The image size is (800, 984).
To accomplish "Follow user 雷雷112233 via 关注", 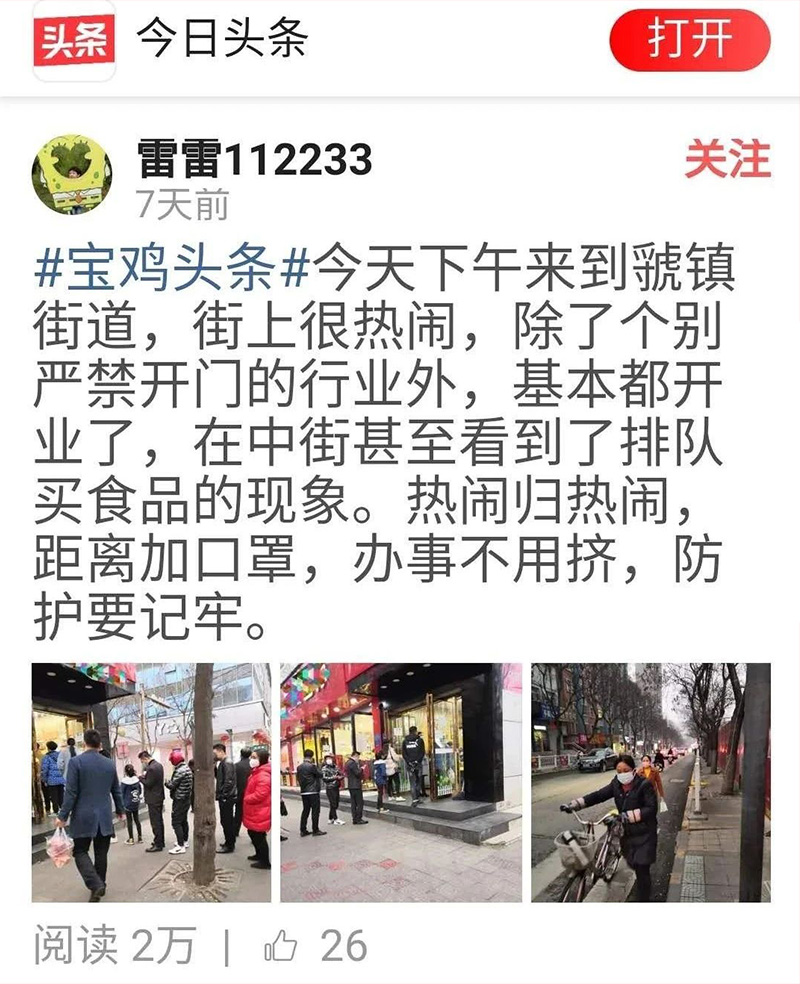I will point(727,160).
